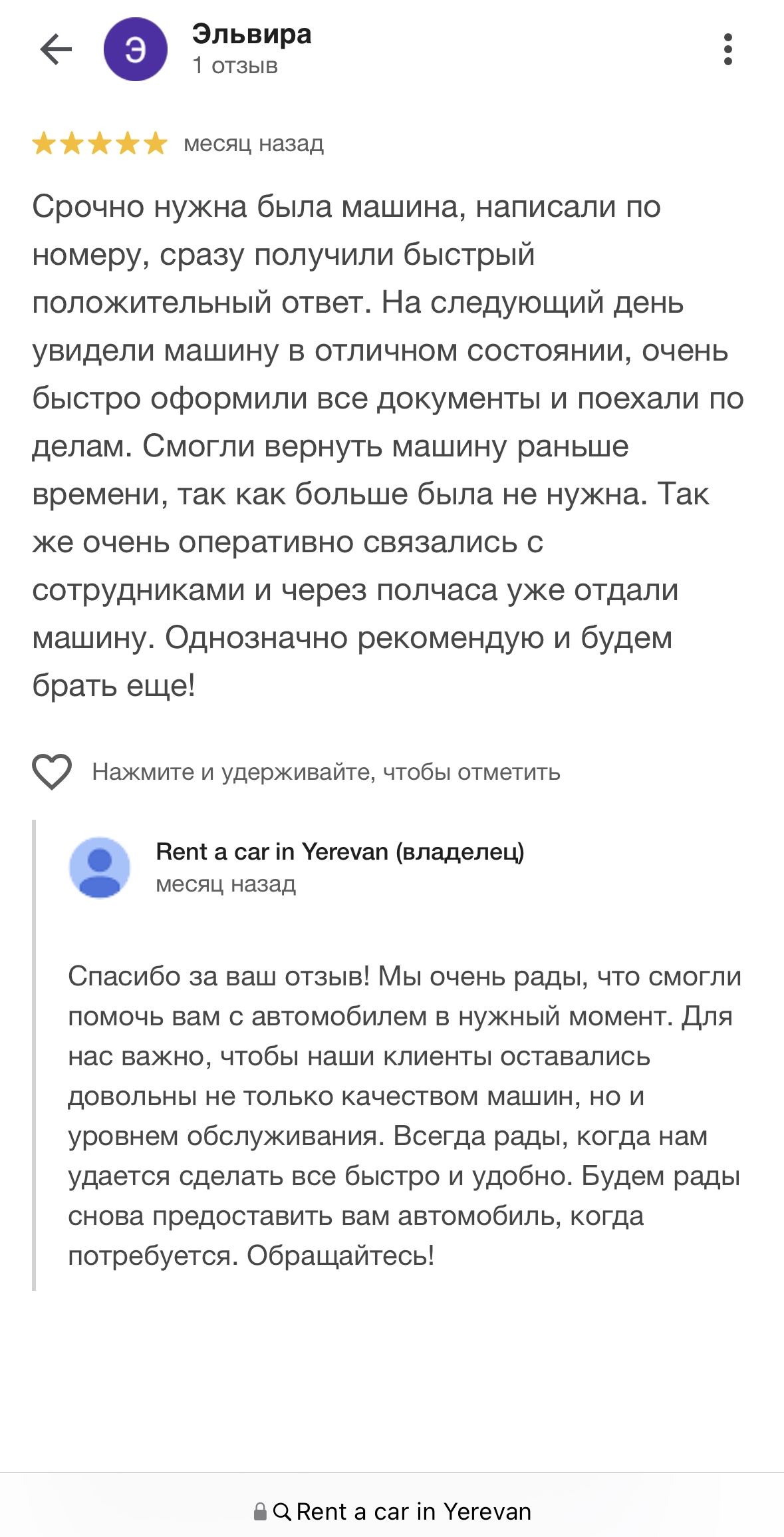
Task: Open the three-dot overflow menu
Action: tap(728, 49)
